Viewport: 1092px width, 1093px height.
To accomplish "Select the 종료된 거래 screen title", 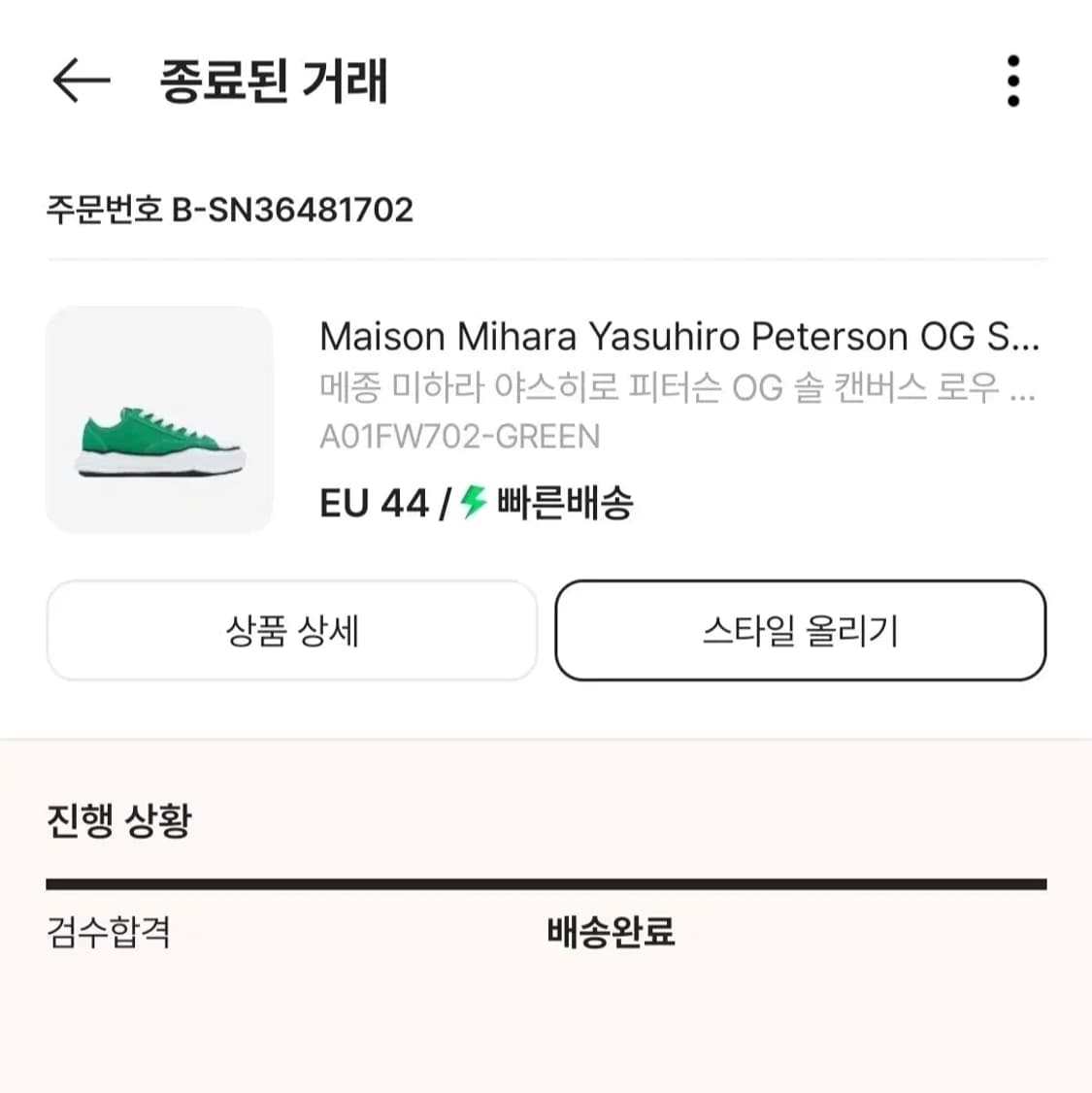I will click(276, 83).
